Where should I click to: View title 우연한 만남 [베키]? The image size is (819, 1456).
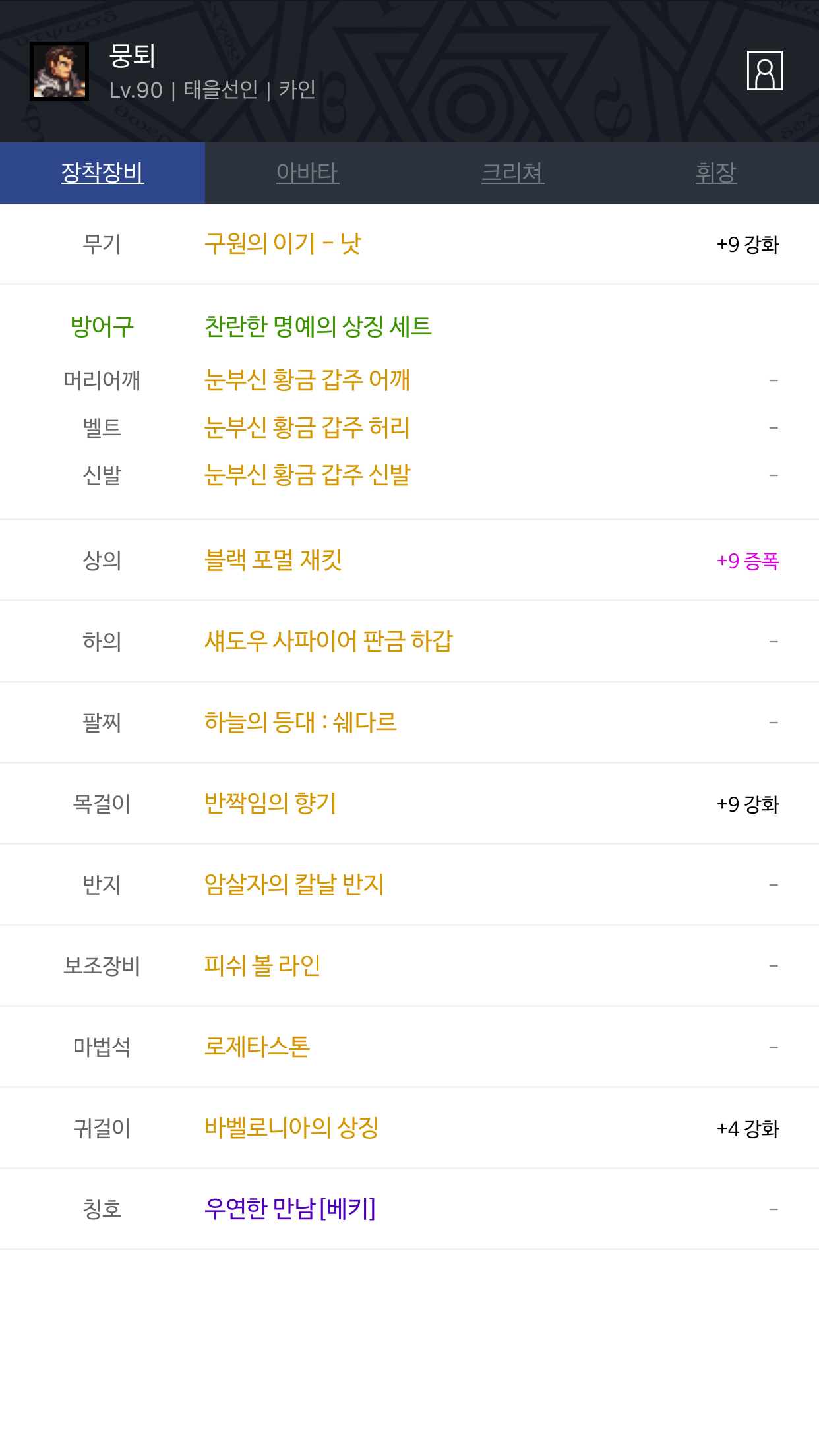point(290,1209)
